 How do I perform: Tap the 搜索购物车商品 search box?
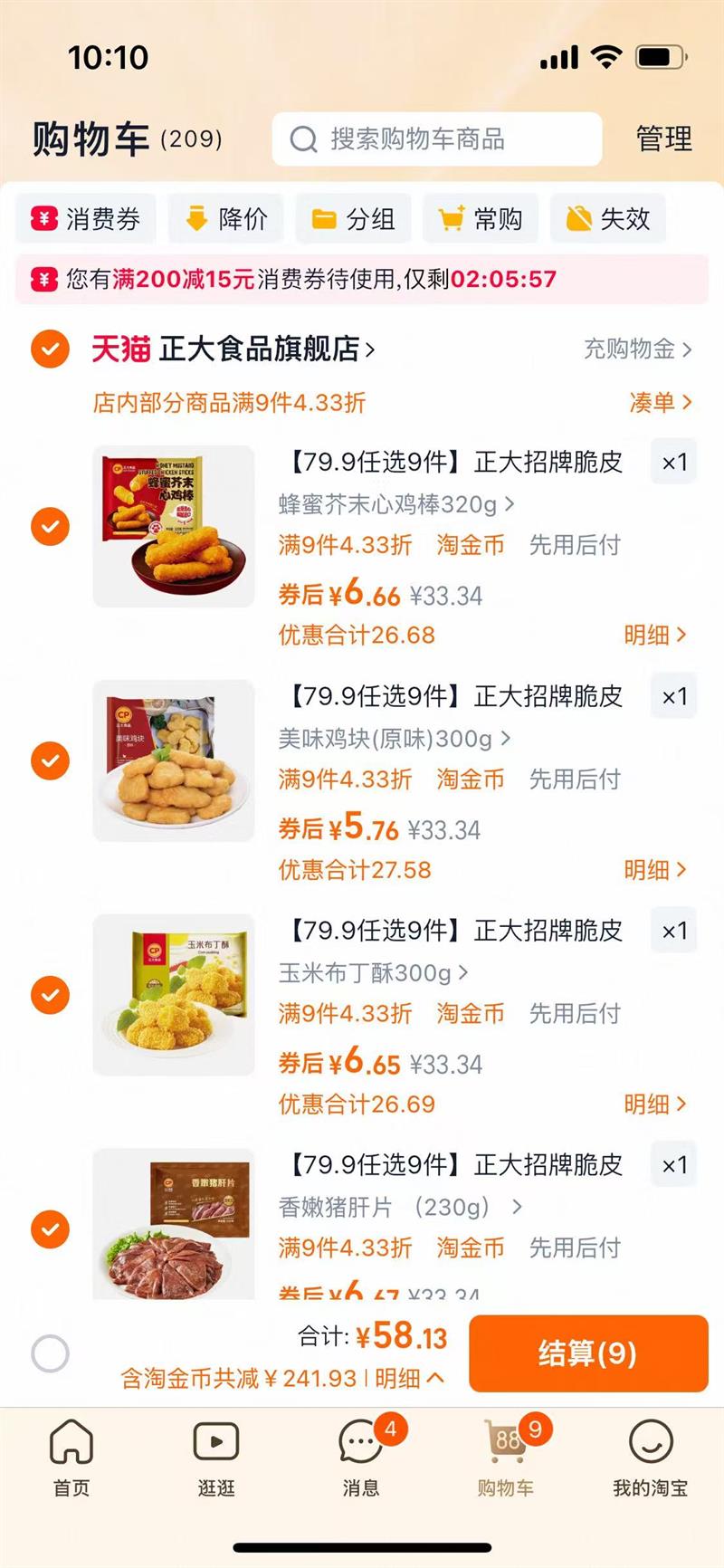coord(436,139)
